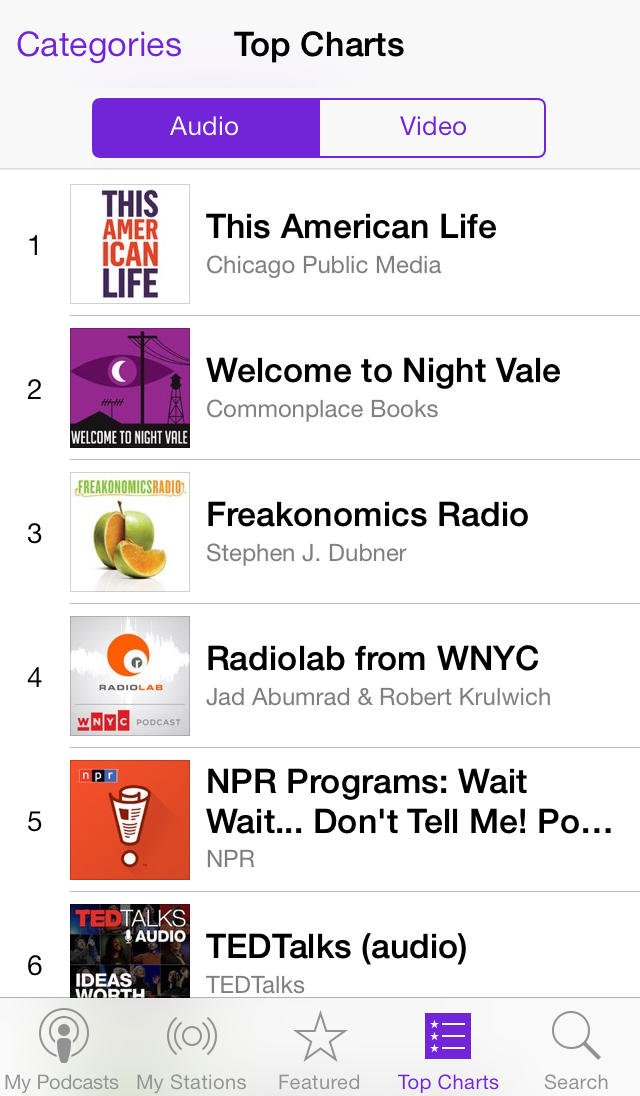This screenshot has height=1096, width=640.
Task: Open the Featured tab
Action: pyautogui.click(x=319, y=1050)
